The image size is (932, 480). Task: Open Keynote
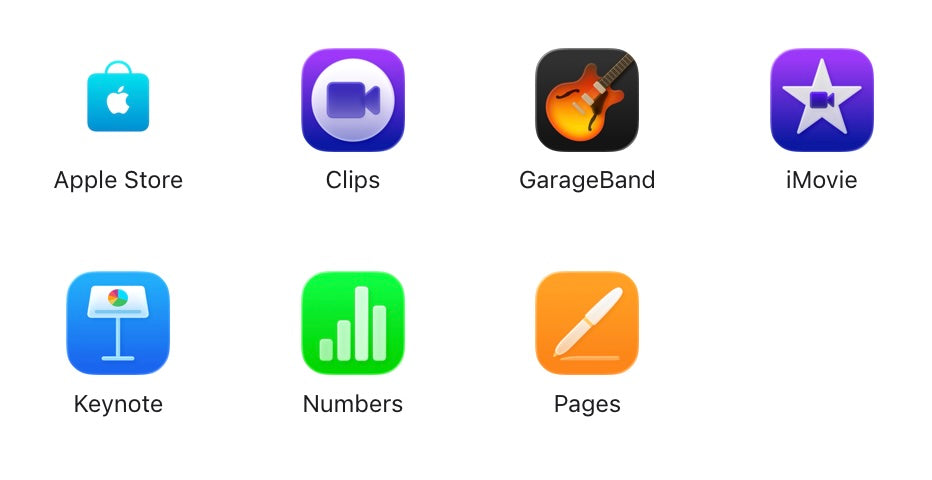tap(118, 323)
